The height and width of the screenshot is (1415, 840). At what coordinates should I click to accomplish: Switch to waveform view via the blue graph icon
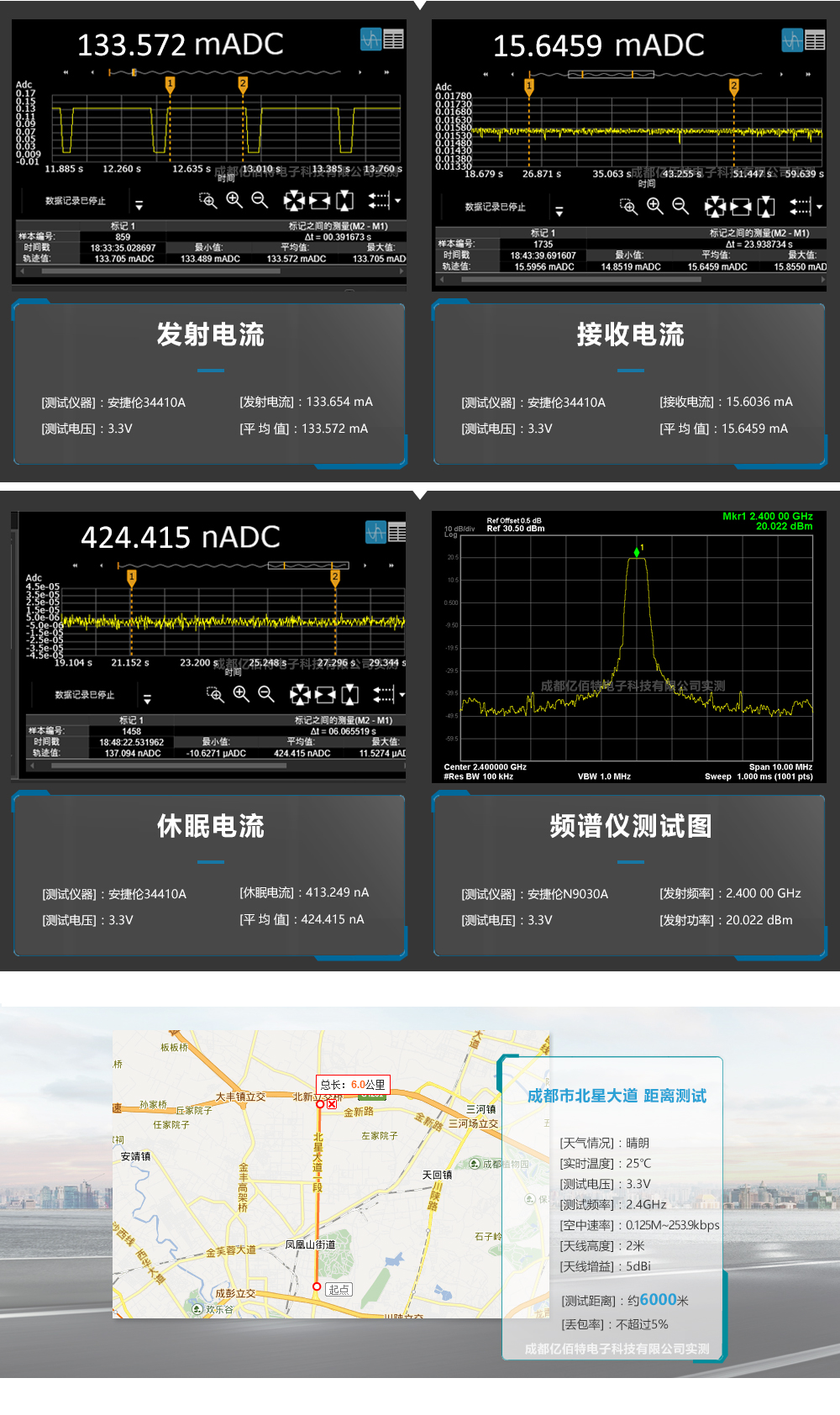pos(370,39)
